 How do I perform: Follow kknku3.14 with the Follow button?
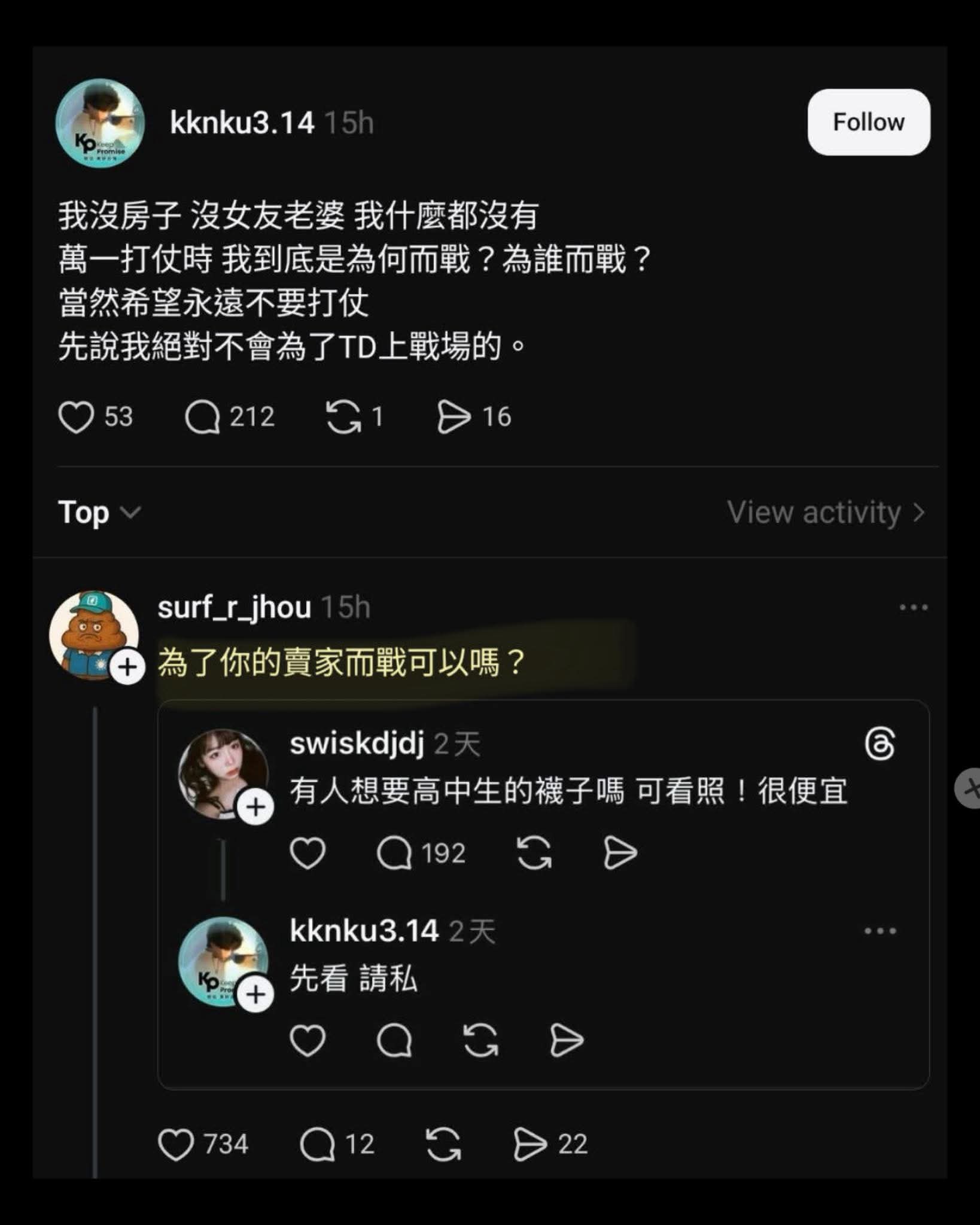pos(868,122)
